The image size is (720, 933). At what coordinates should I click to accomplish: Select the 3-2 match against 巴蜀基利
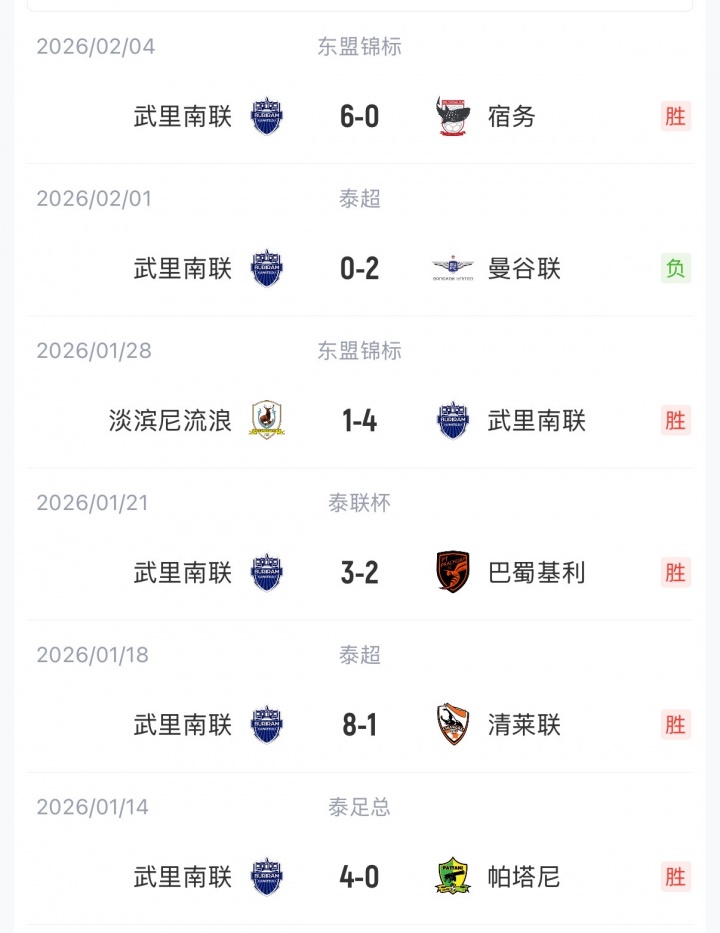tap(360, 572)
